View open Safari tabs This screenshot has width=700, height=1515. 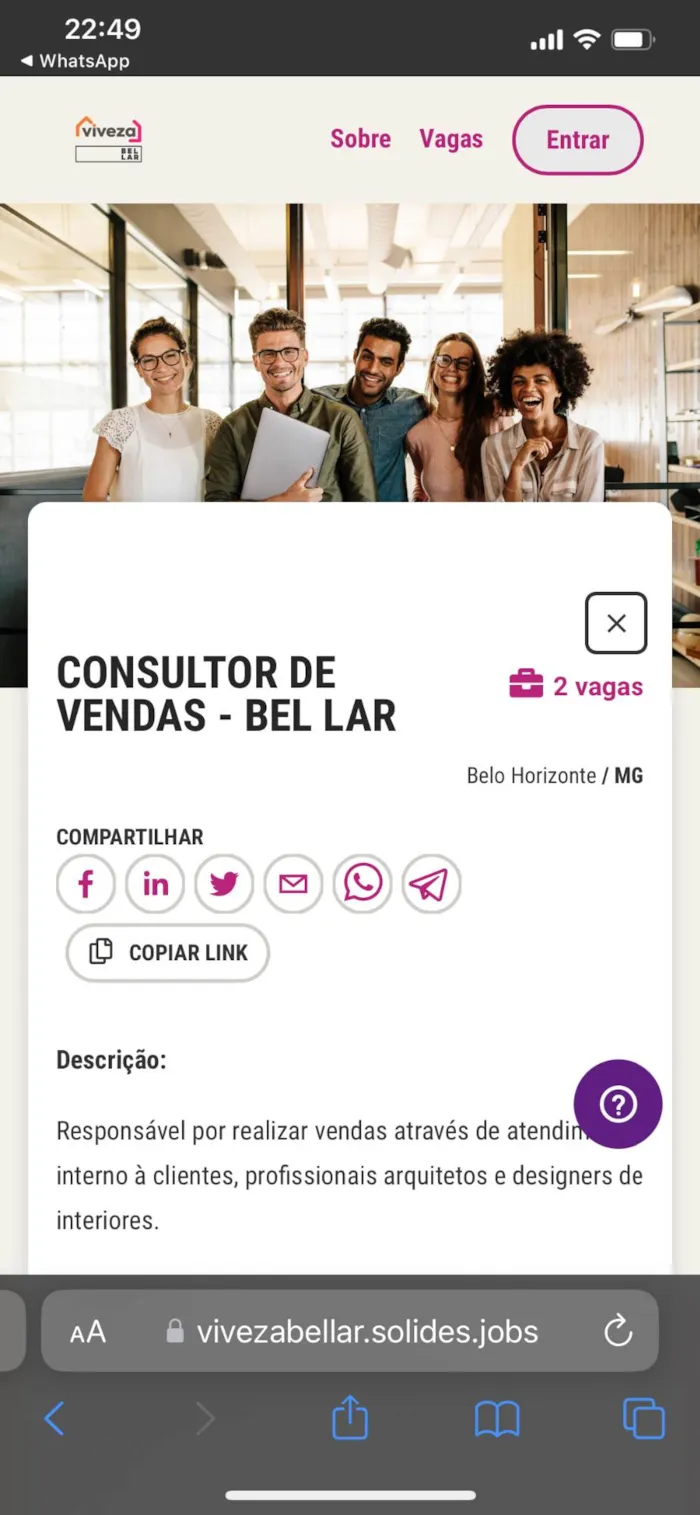click(643, 1418)
